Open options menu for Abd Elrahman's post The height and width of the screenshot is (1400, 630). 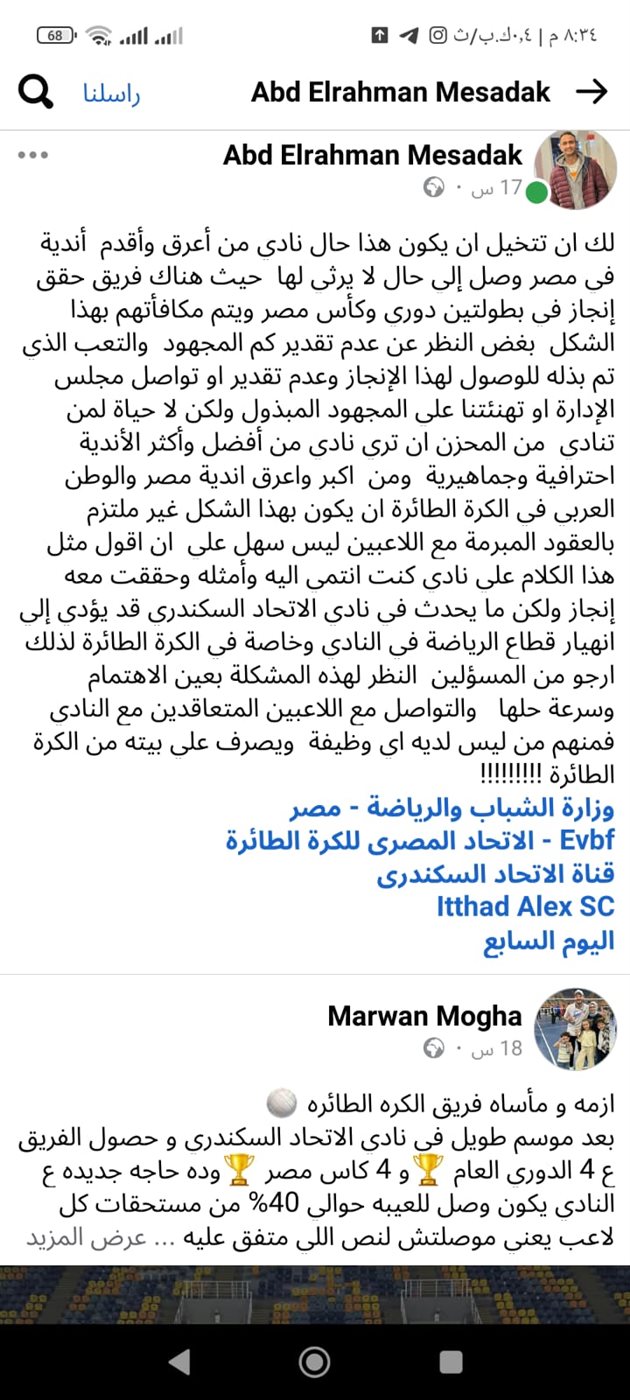pyautogui.click(x=33, y=156)
